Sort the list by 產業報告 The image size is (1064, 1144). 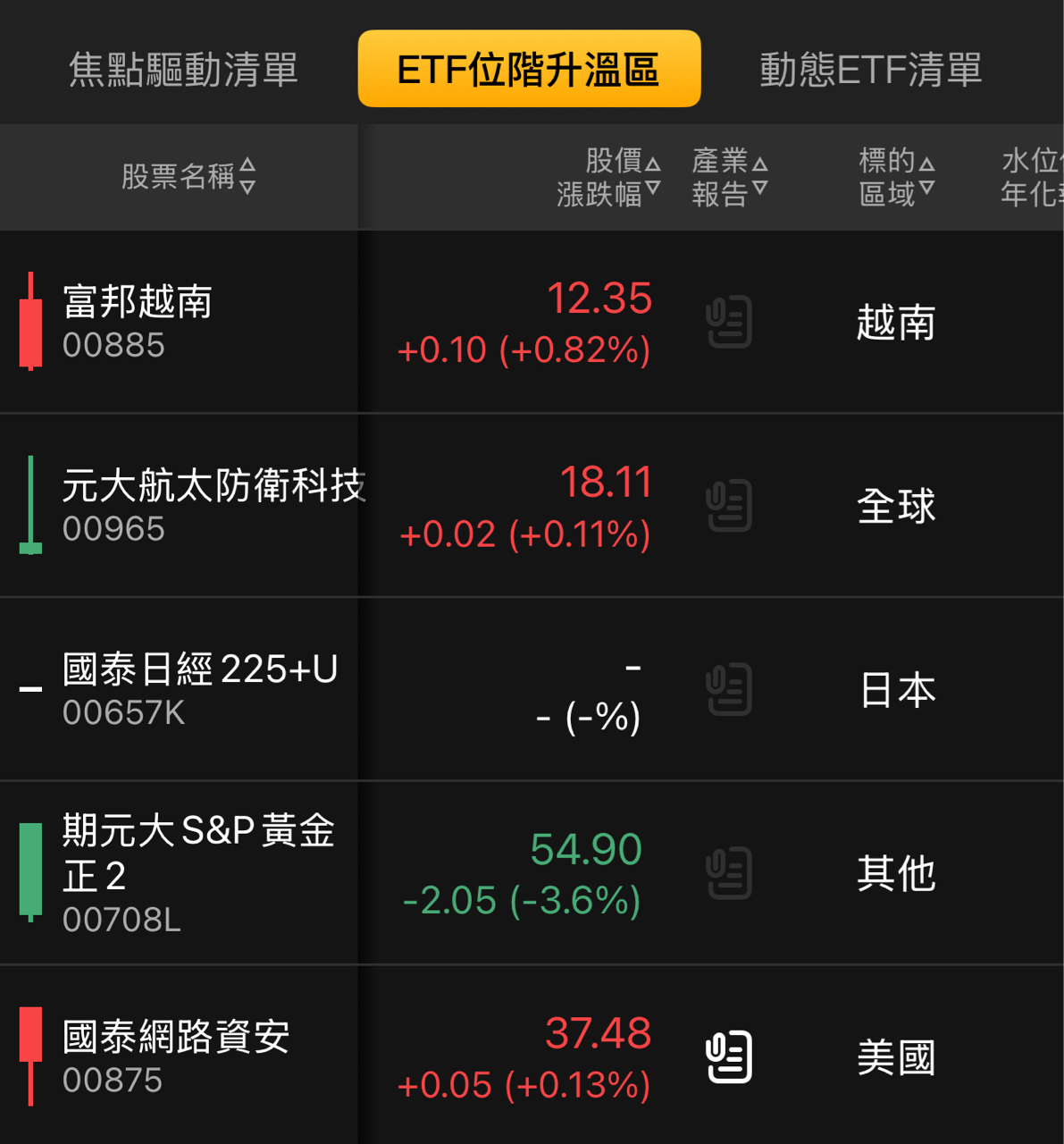[x=729, y=177]
